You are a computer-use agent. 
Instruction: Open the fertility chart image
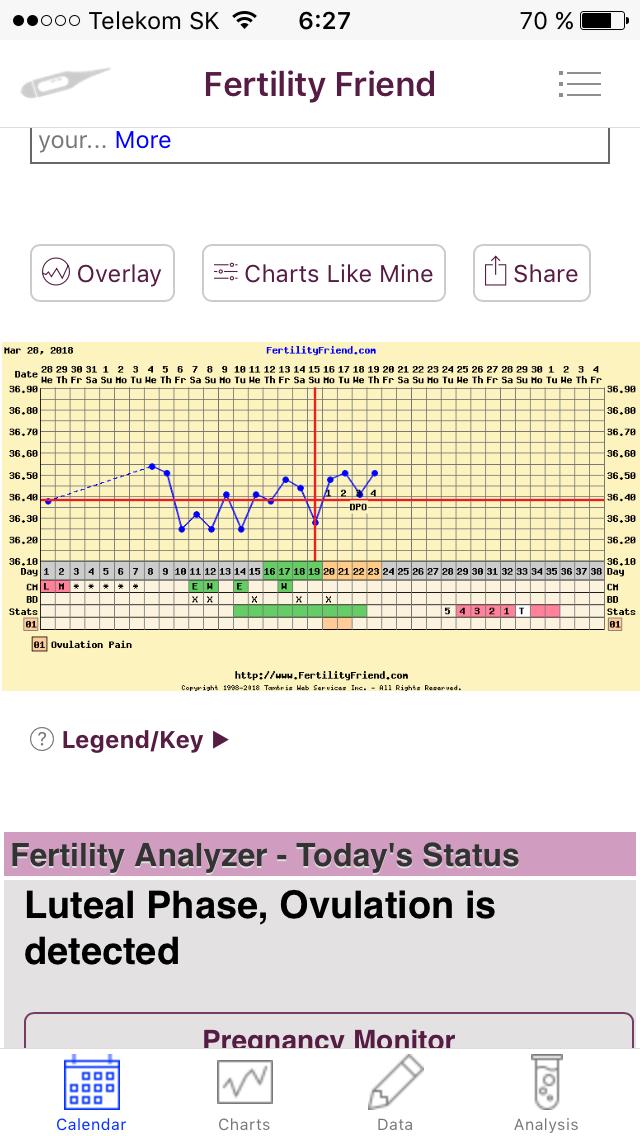320,516
